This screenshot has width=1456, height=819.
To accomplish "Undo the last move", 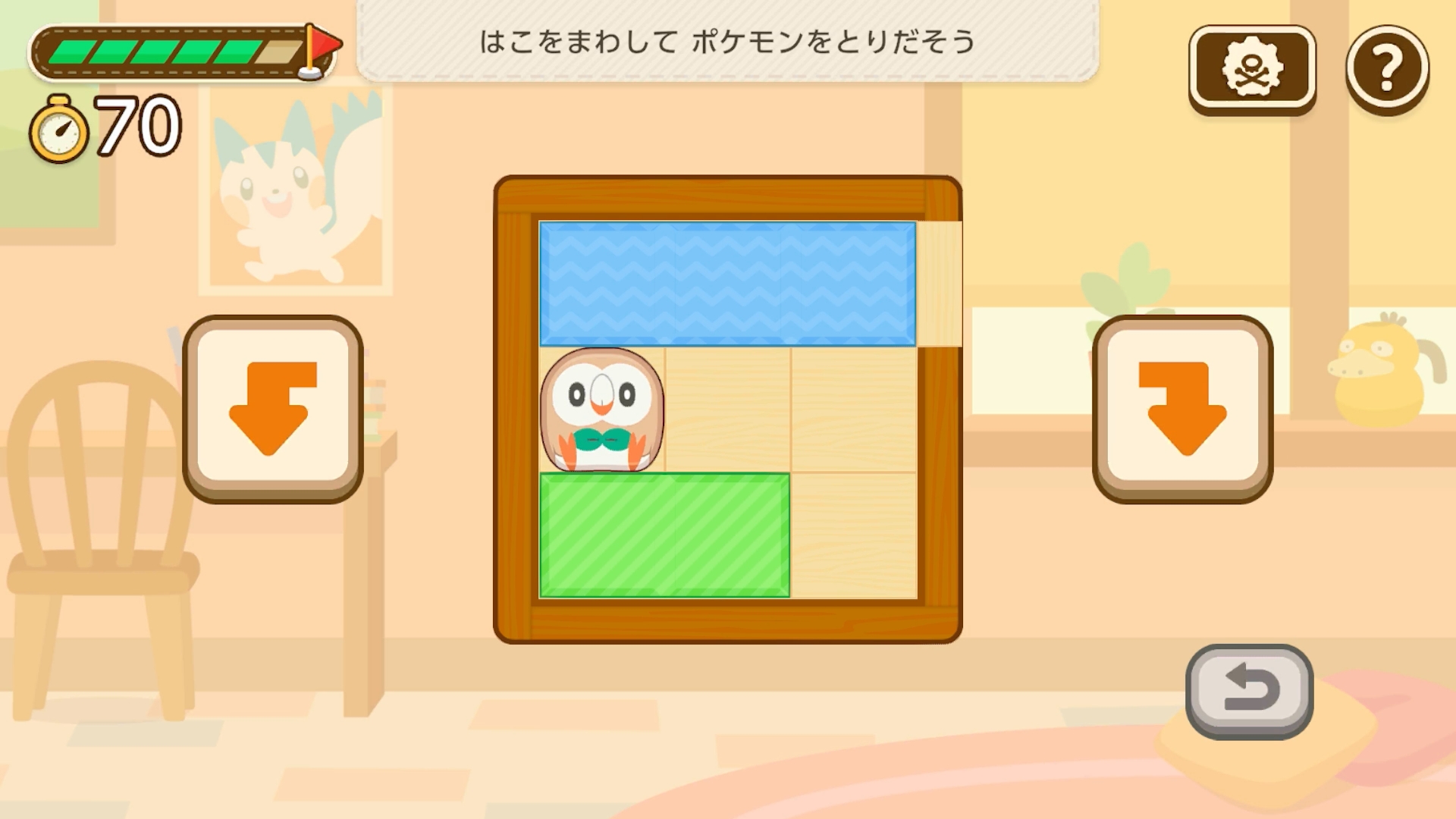I will (1249, 690).
